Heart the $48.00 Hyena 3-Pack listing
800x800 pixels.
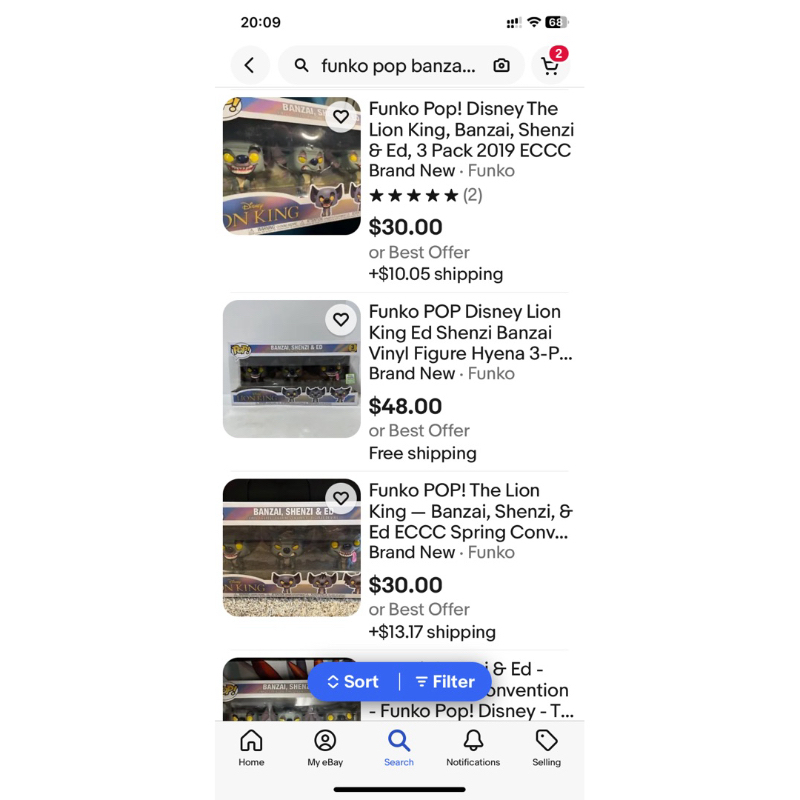341,320
